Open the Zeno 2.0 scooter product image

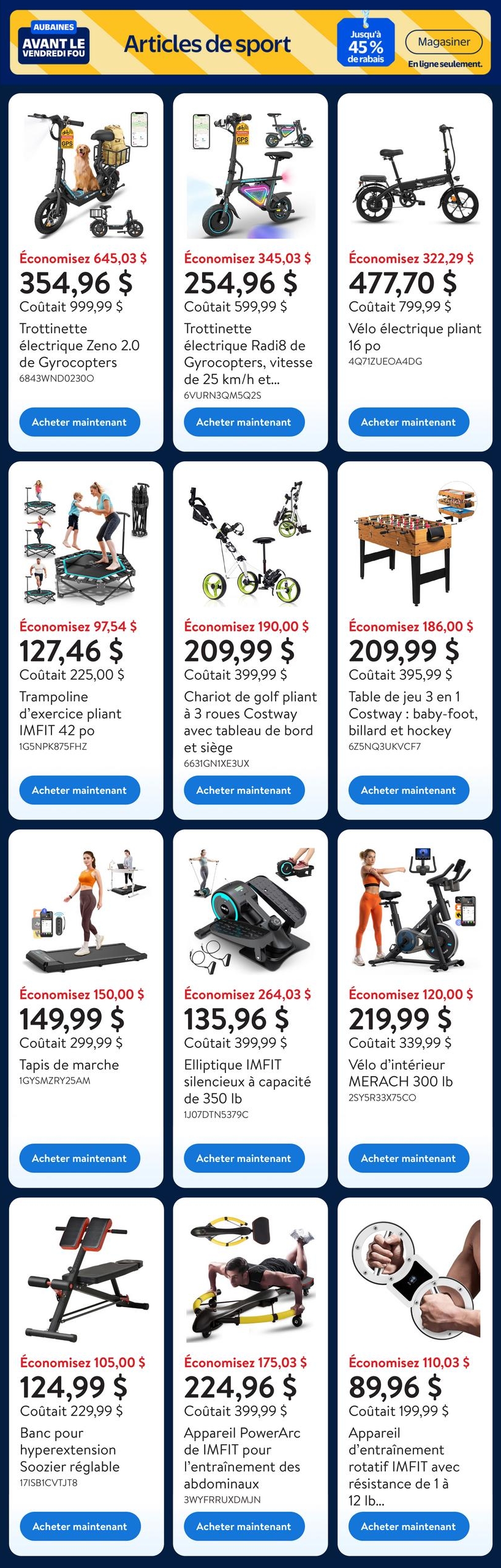86,175
